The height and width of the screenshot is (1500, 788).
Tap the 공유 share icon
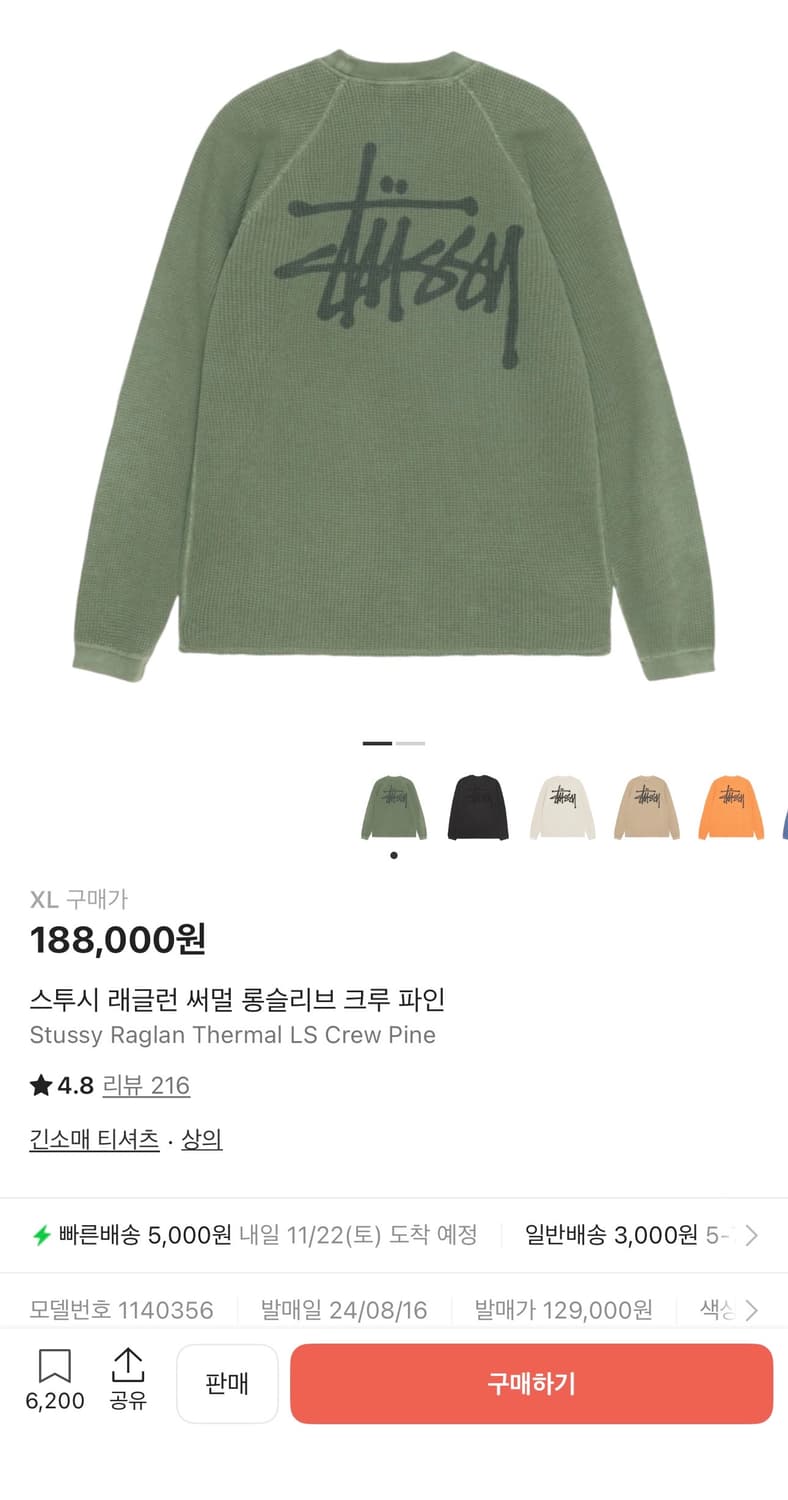tap(129, 1364)
